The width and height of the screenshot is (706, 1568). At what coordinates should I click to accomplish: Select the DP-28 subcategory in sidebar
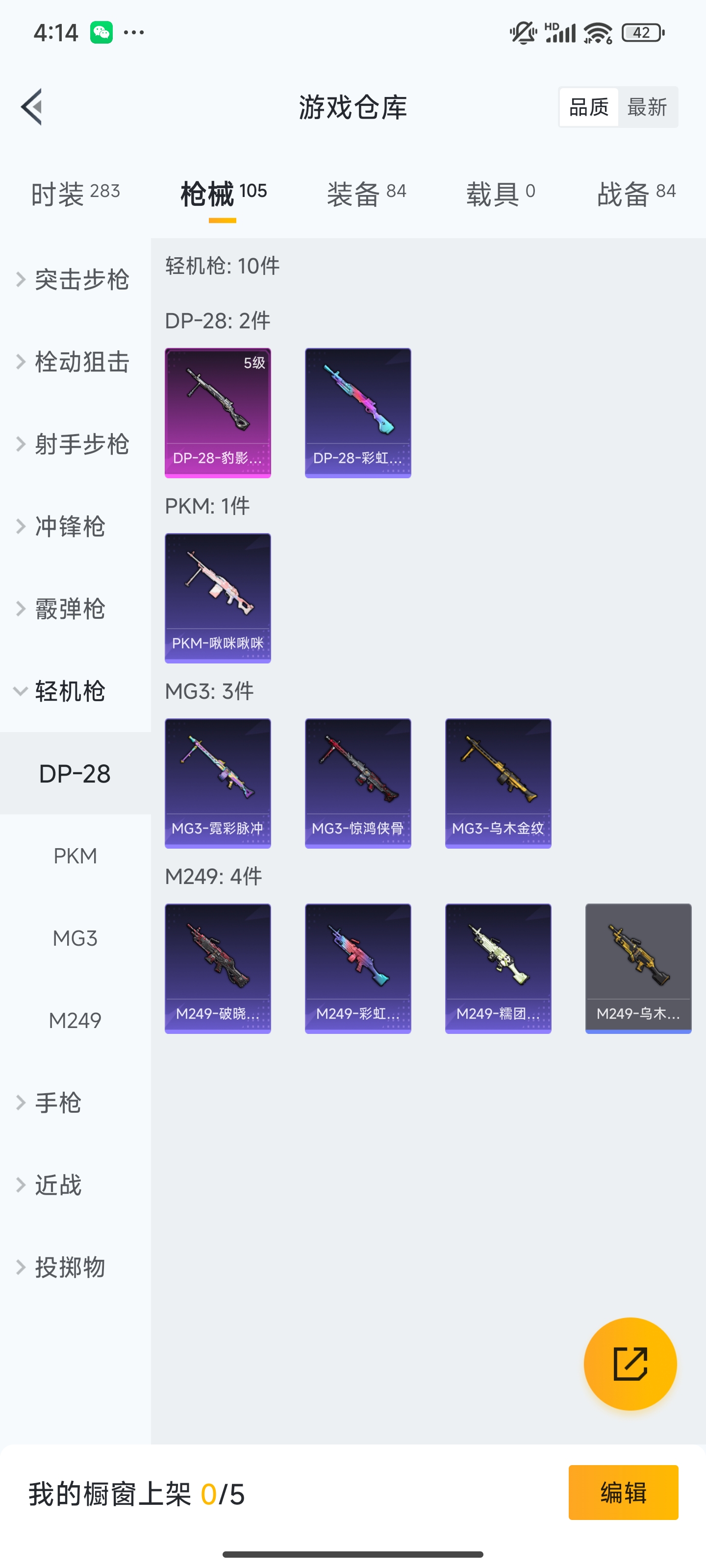(x=75, y=774)
